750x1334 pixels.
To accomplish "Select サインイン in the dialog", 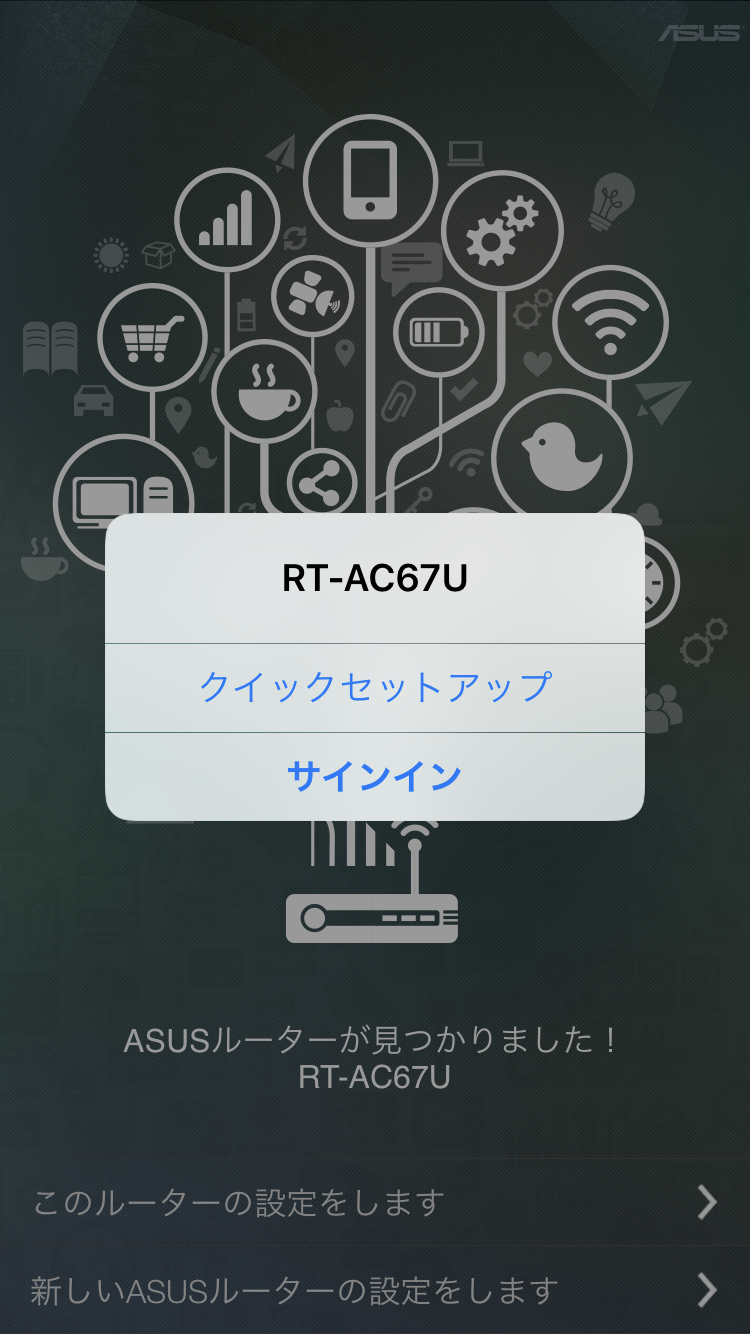I will point(375,776).
